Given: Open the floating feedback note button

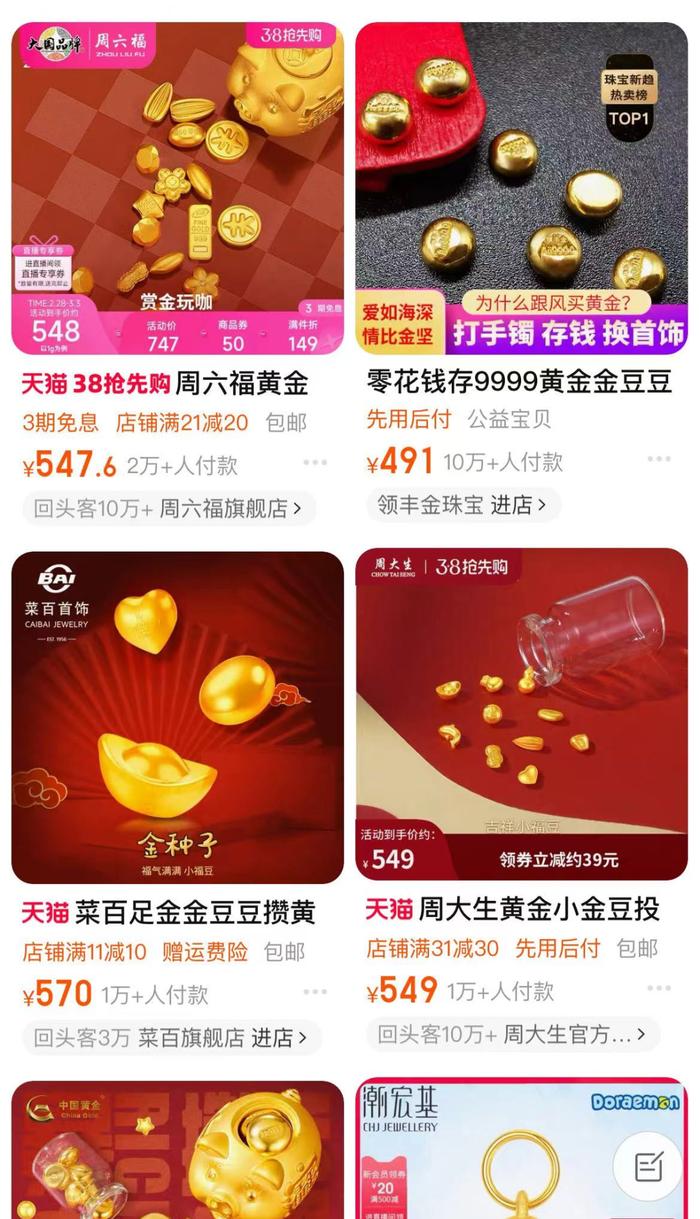Looking at the screenshot, I should (648, 1166).
